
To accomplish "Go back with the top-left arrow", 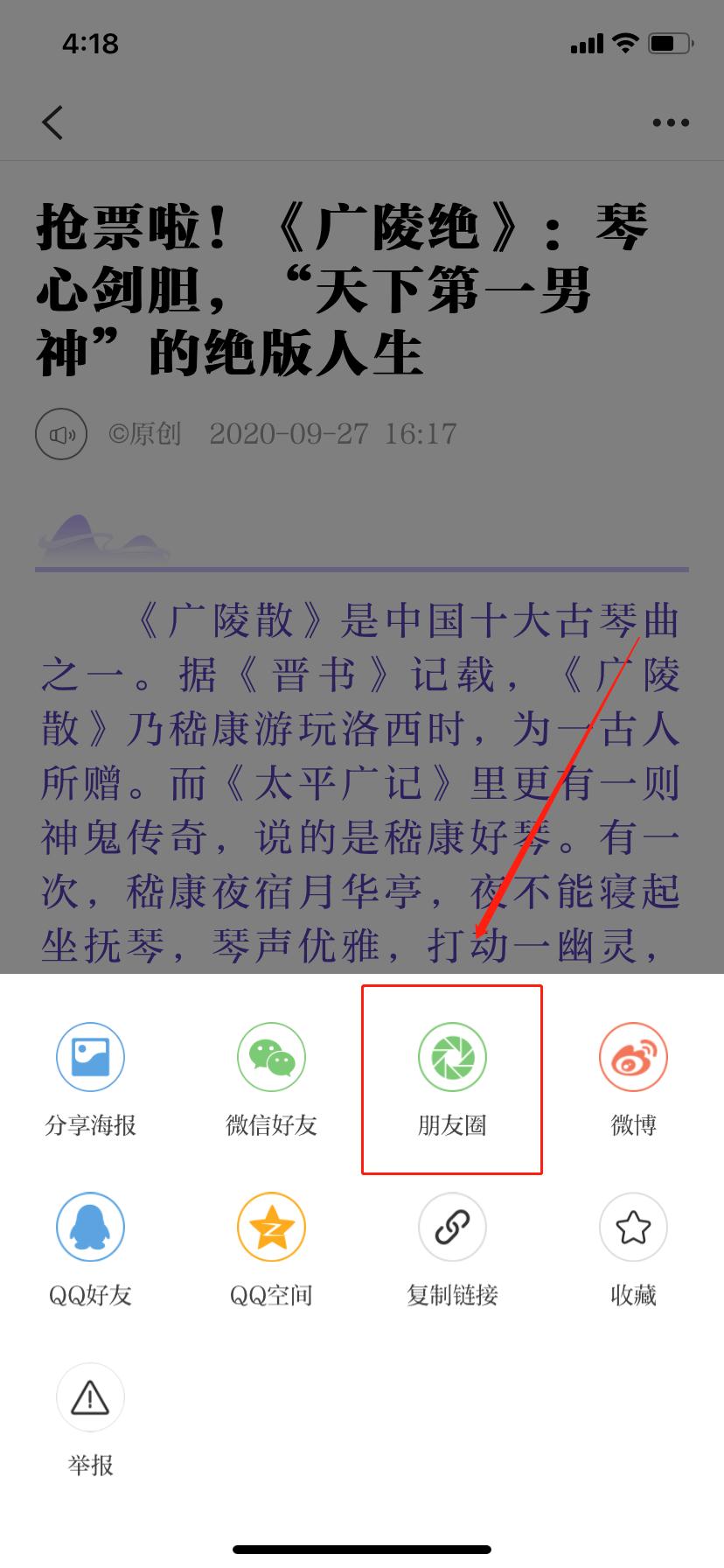I will tap(52, 122).
